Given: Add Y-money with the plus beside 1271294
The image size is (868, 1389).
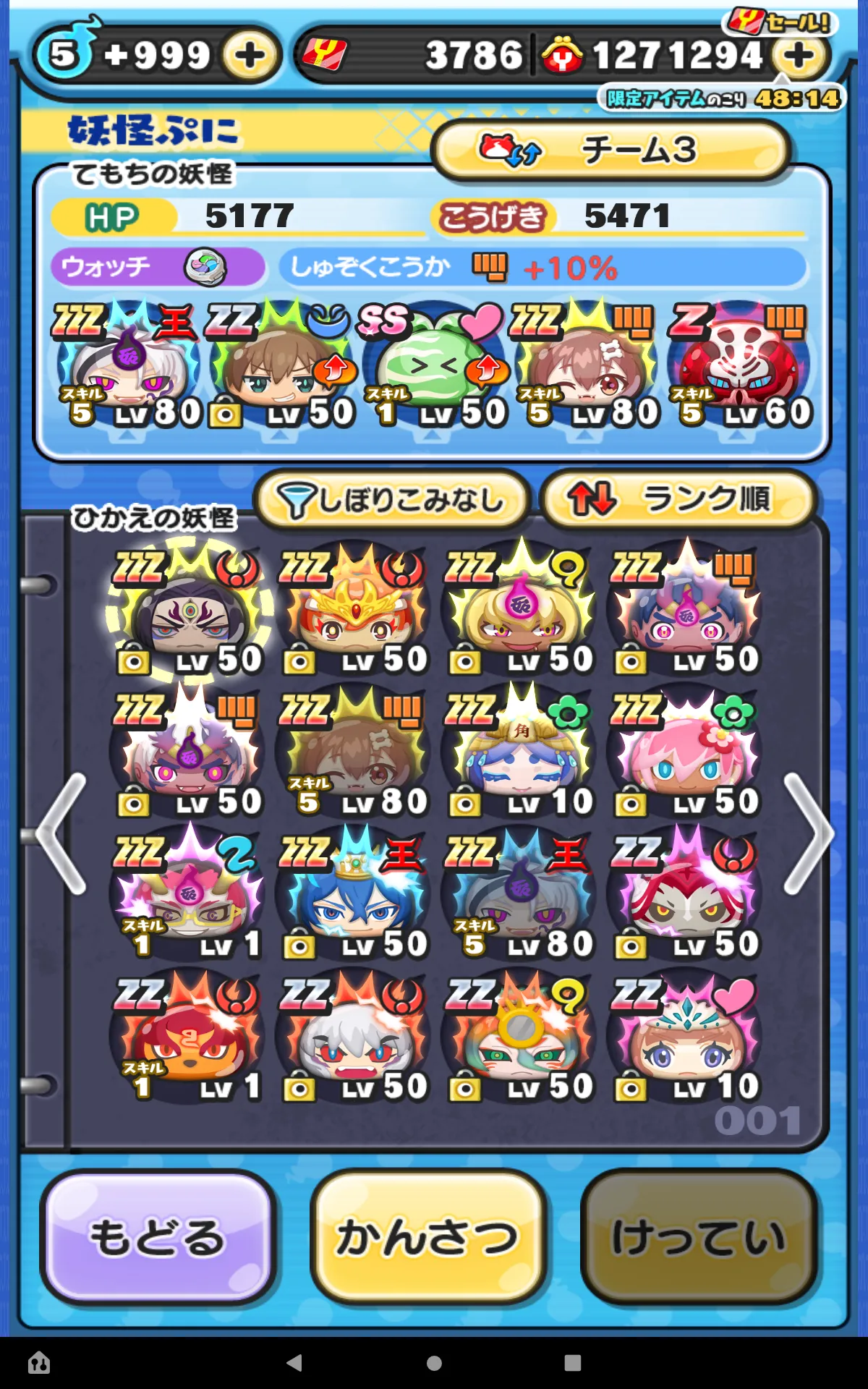Looking at the screenshot, I should click(x=798, y=55).
